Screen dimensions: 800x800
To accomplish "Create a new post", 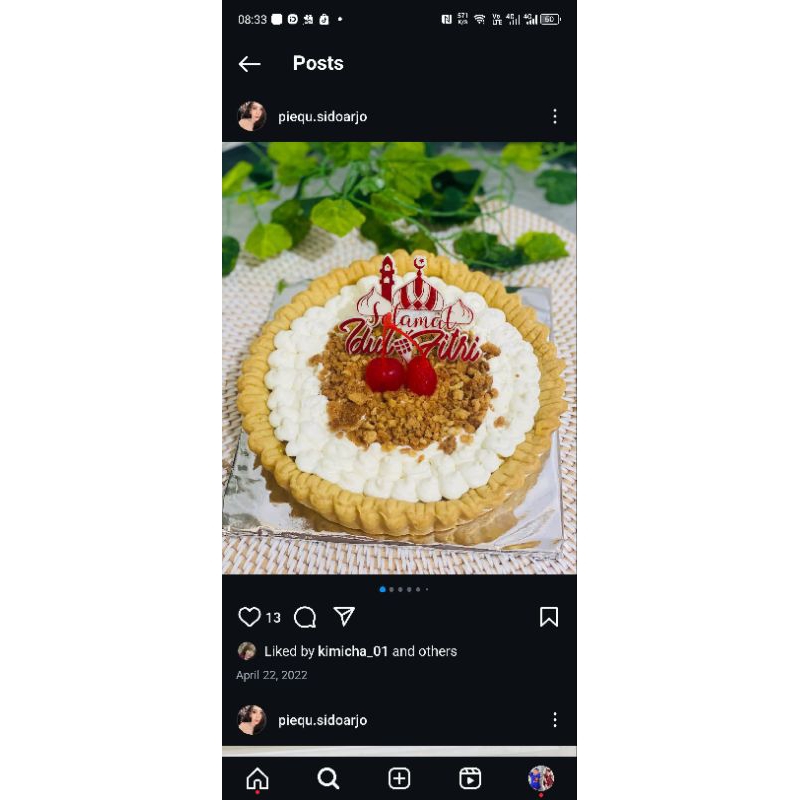I will [399, 779].
